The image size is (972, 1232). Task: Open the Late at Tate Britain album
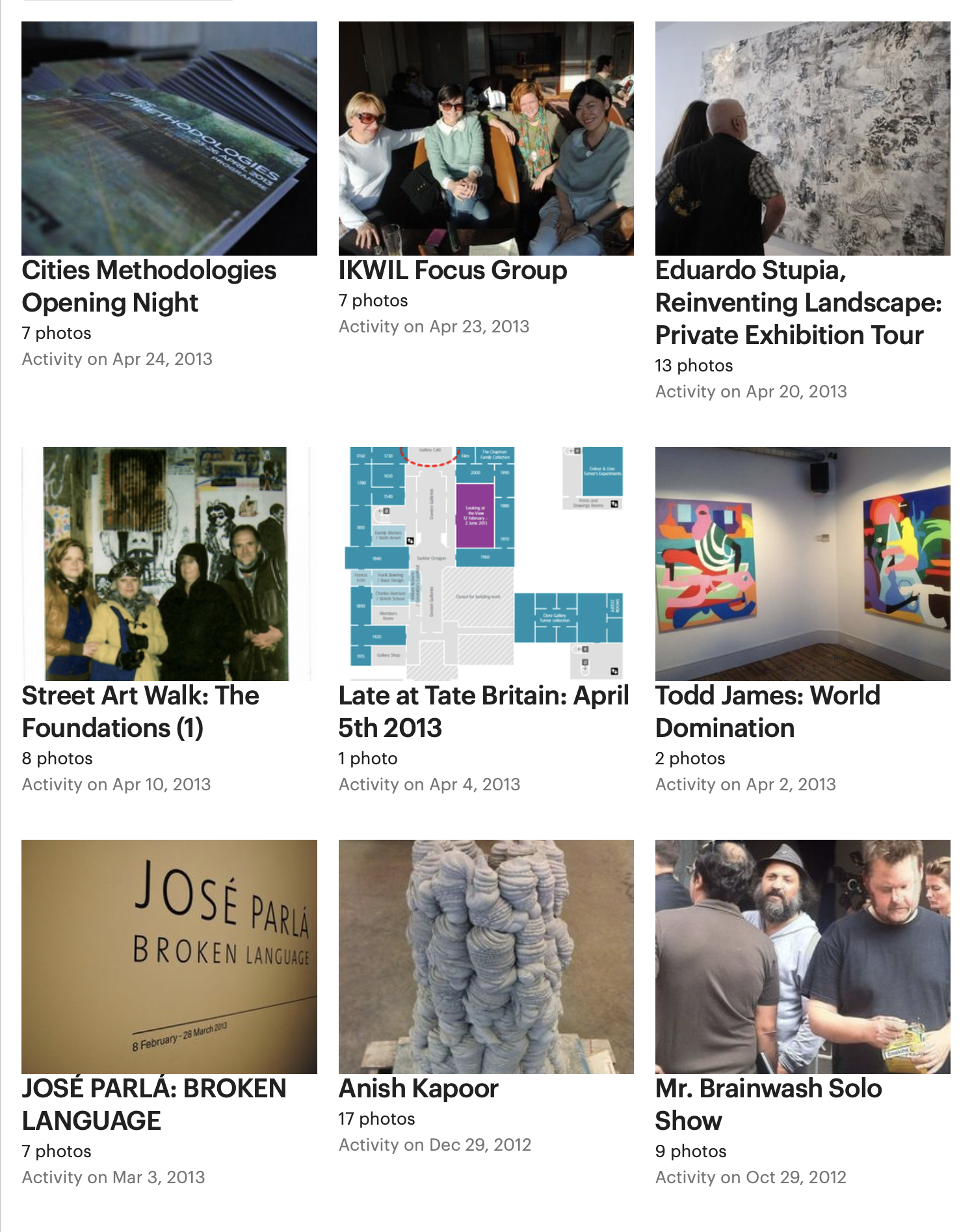(x=486, y=563)
